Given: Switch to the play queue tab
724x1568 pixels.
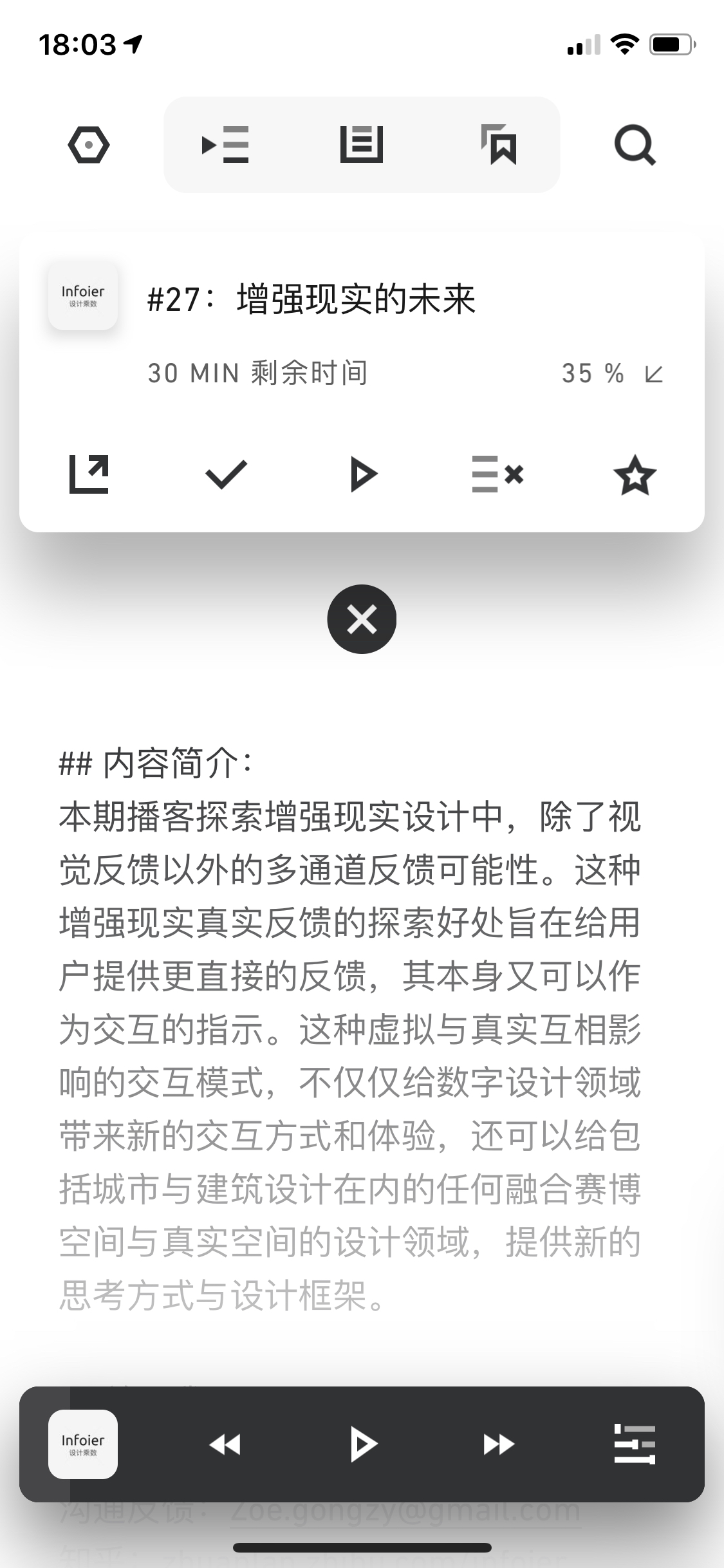Looking at the screenshot, I should point(225,145).
